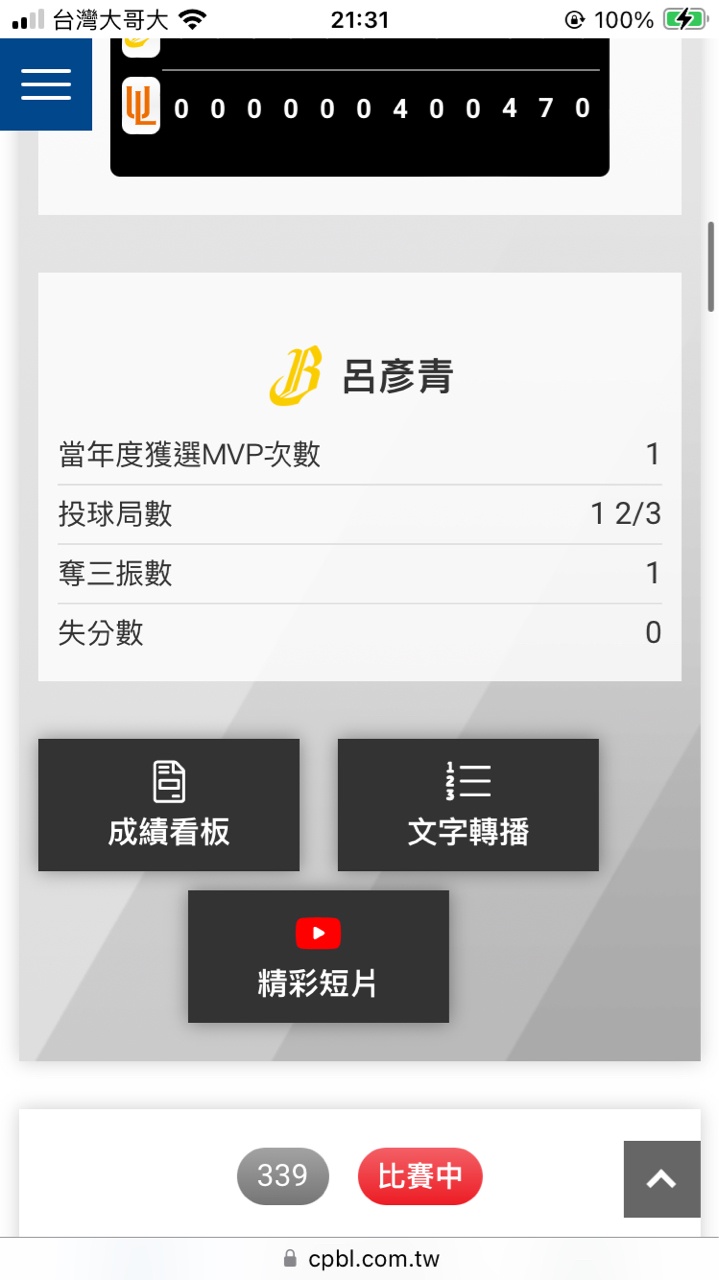The width and height of the screenshot is (719, 1280).
Task: Open the hamburger navigation menu
Action: [x=46, y=84]
